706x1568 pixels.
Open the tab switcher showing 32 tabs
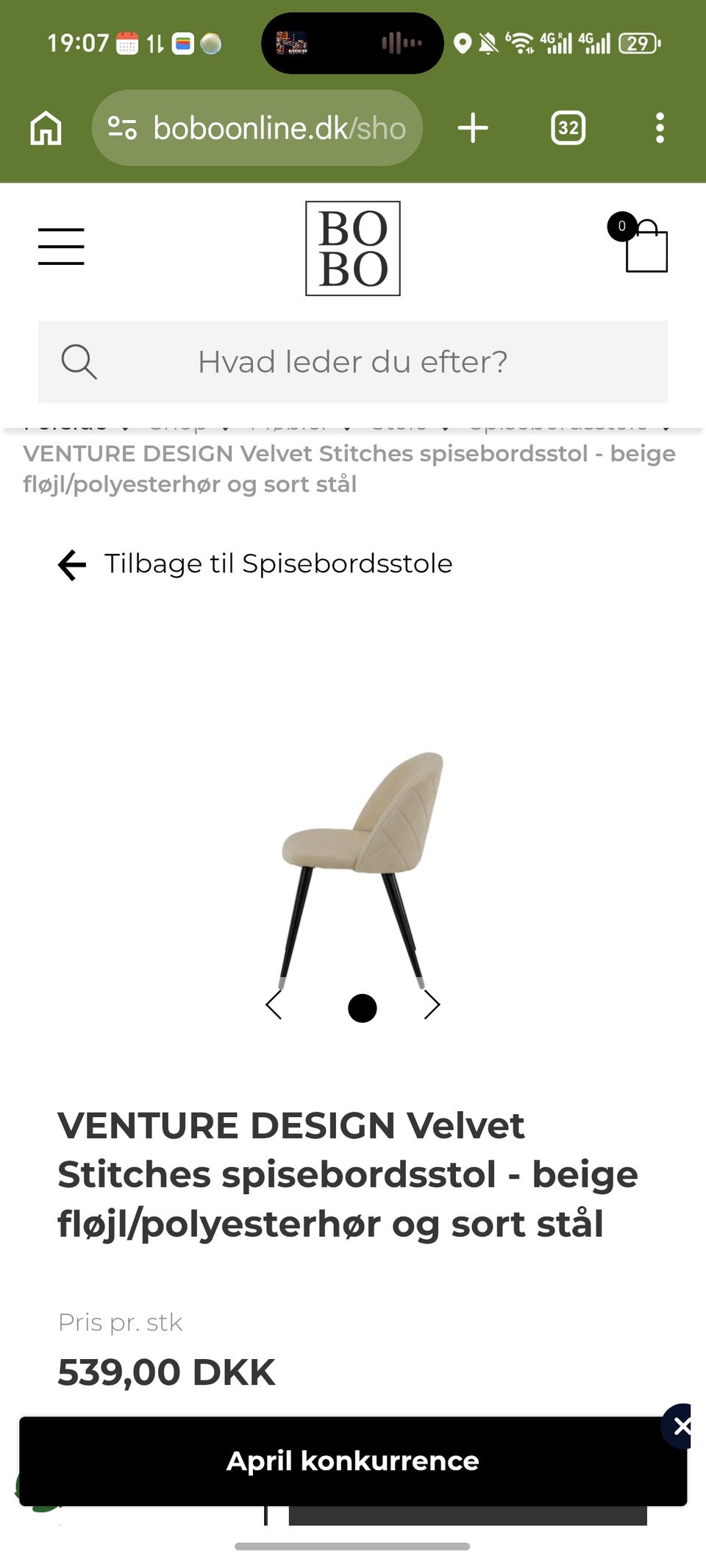coord(567,127)
